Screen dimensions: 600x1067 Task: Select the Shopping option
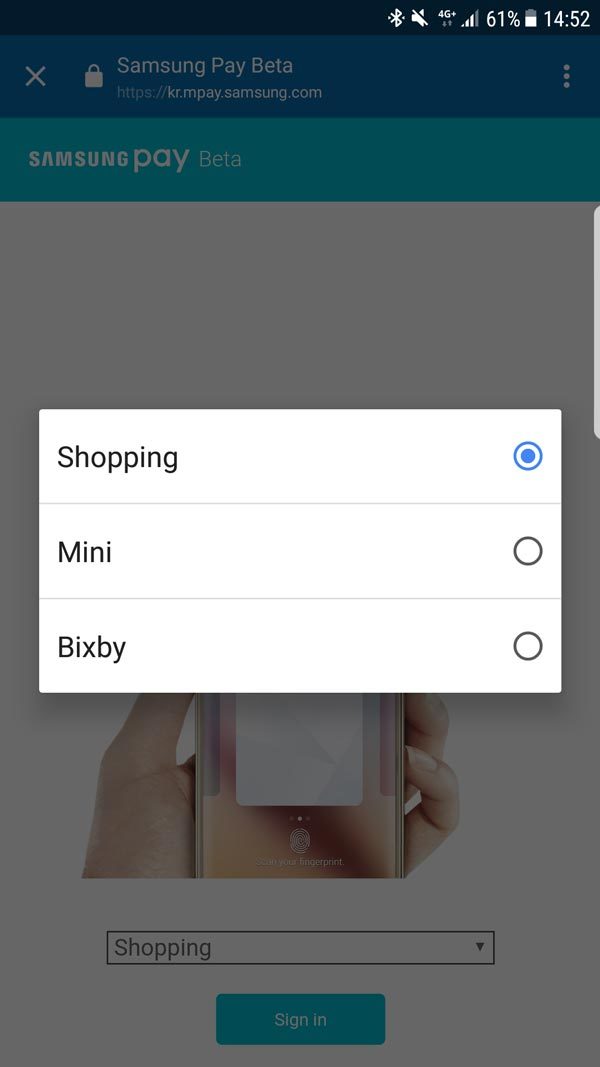click(299, 457)
